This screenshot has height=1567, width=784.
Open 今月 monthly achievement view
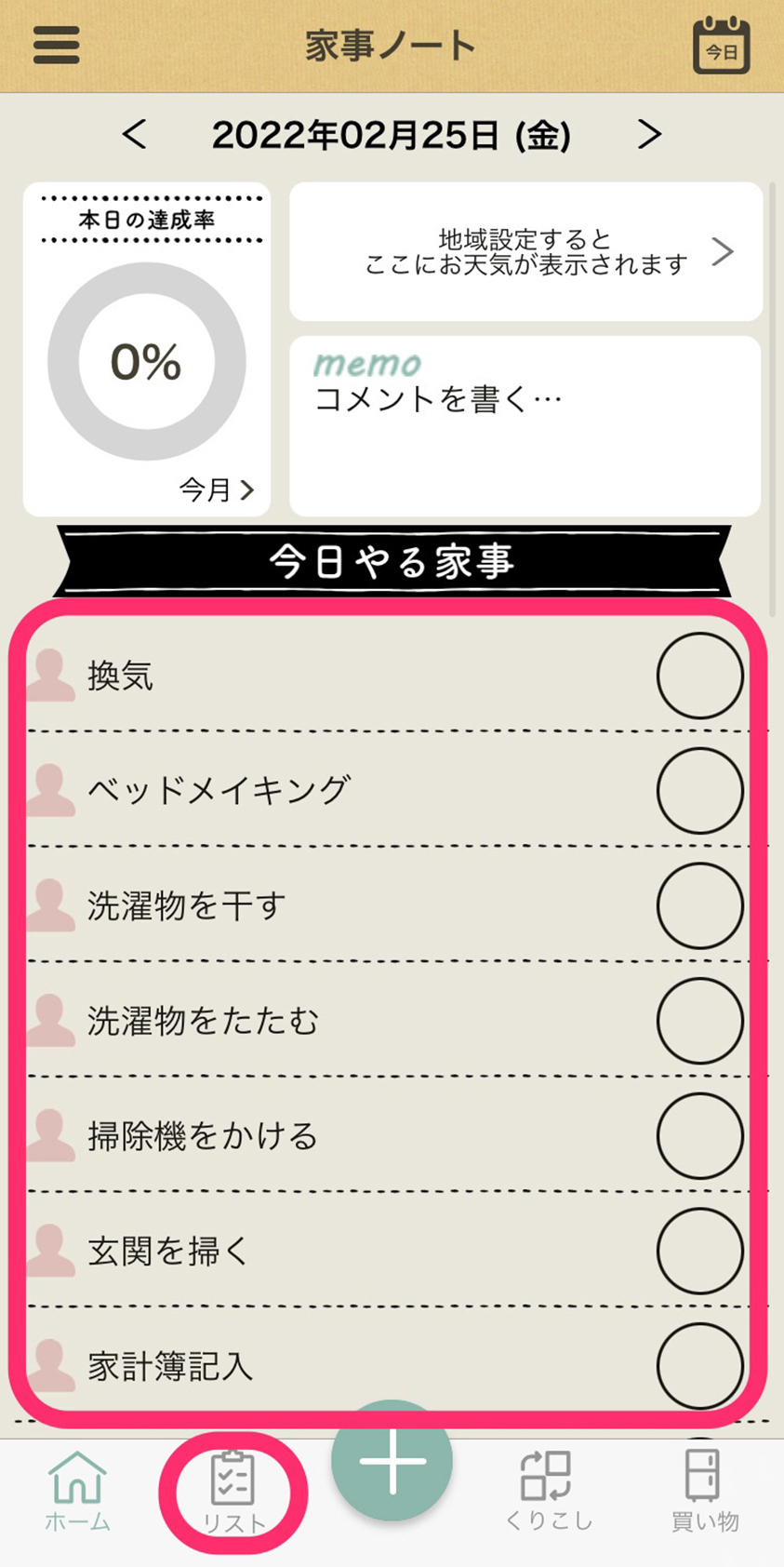click(x=217, y=489)
